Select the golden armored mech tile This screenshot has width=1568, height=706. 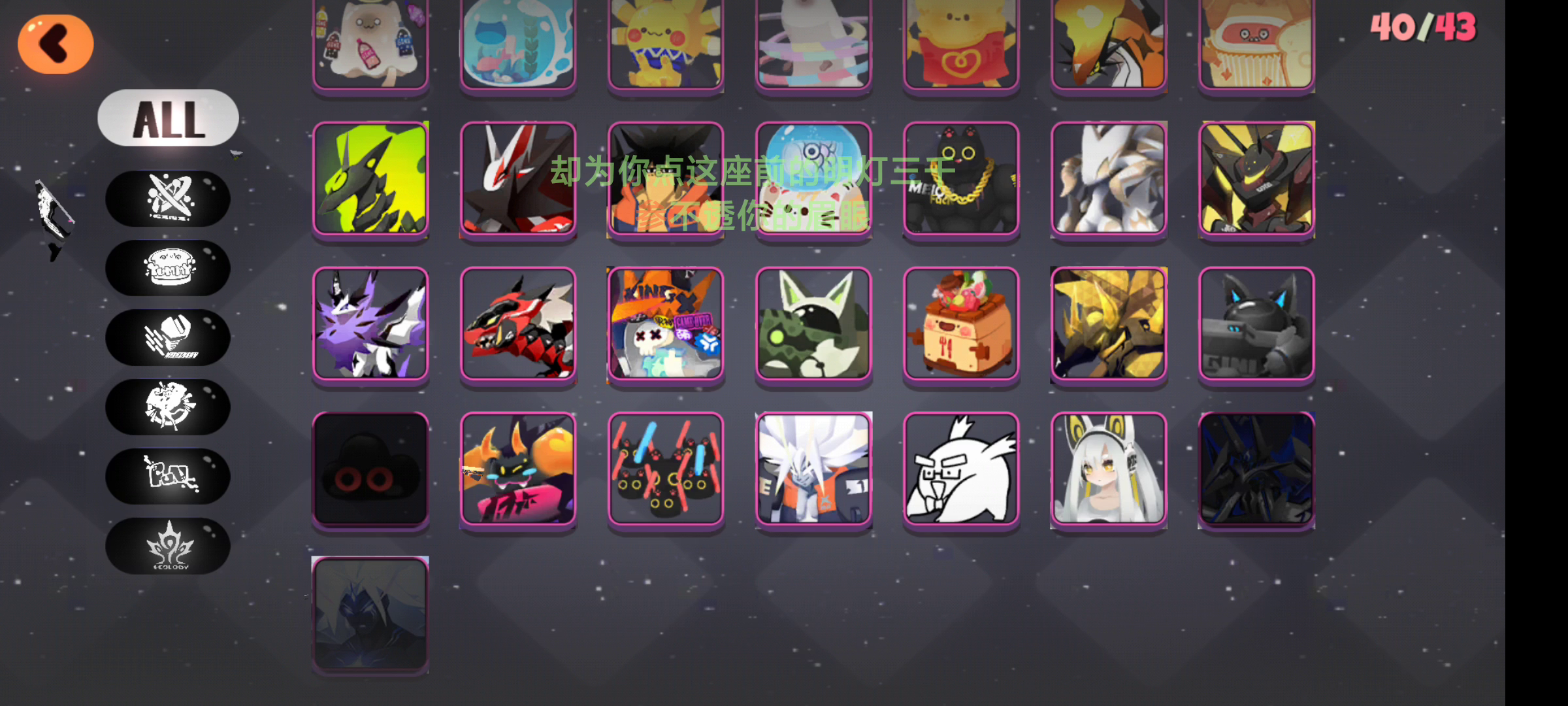coord(1109,324)
